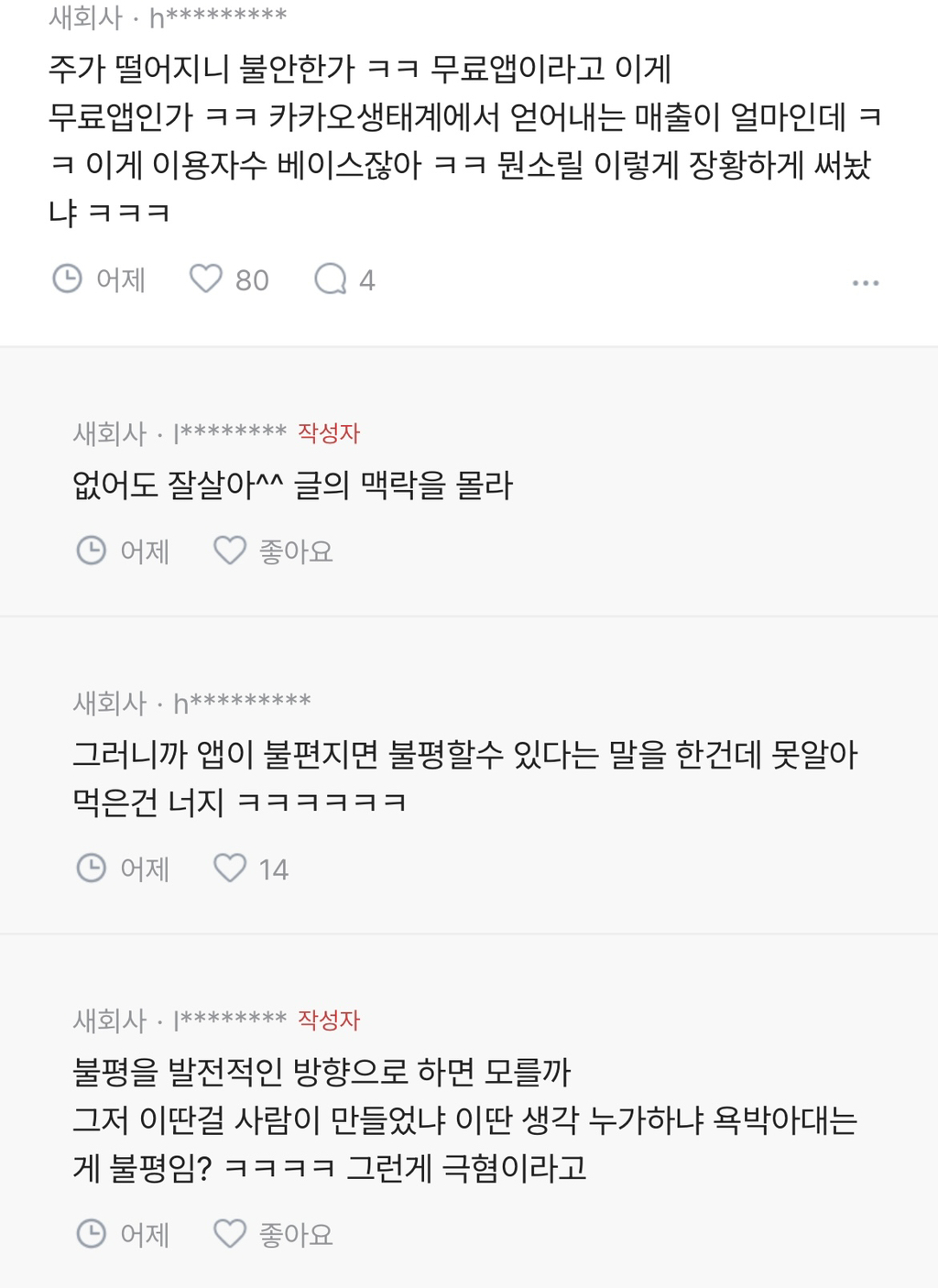Like the reply saying 없어도 잘살아

[x=230, y=551]
